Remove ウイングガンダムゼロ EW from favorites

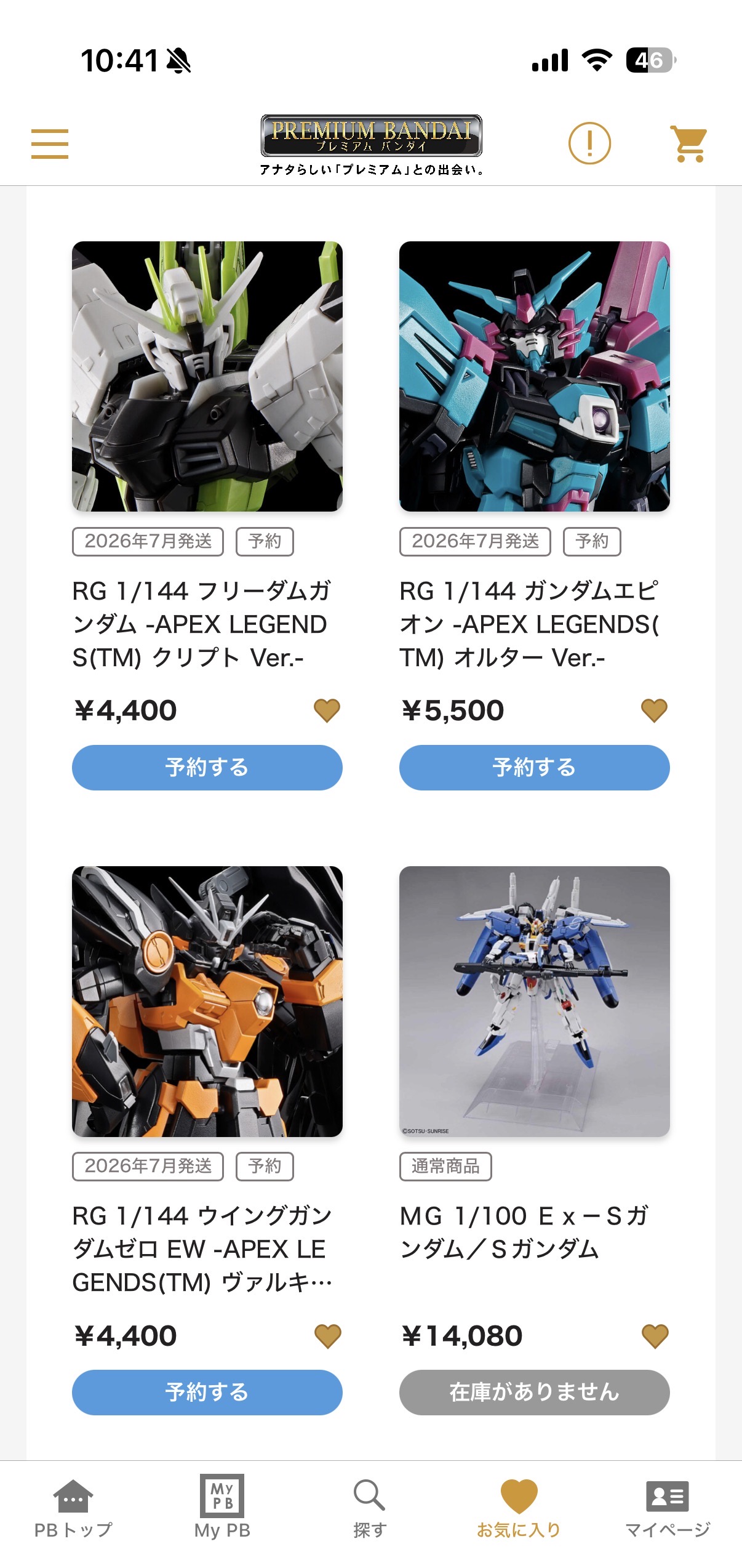pos(327,1336)
